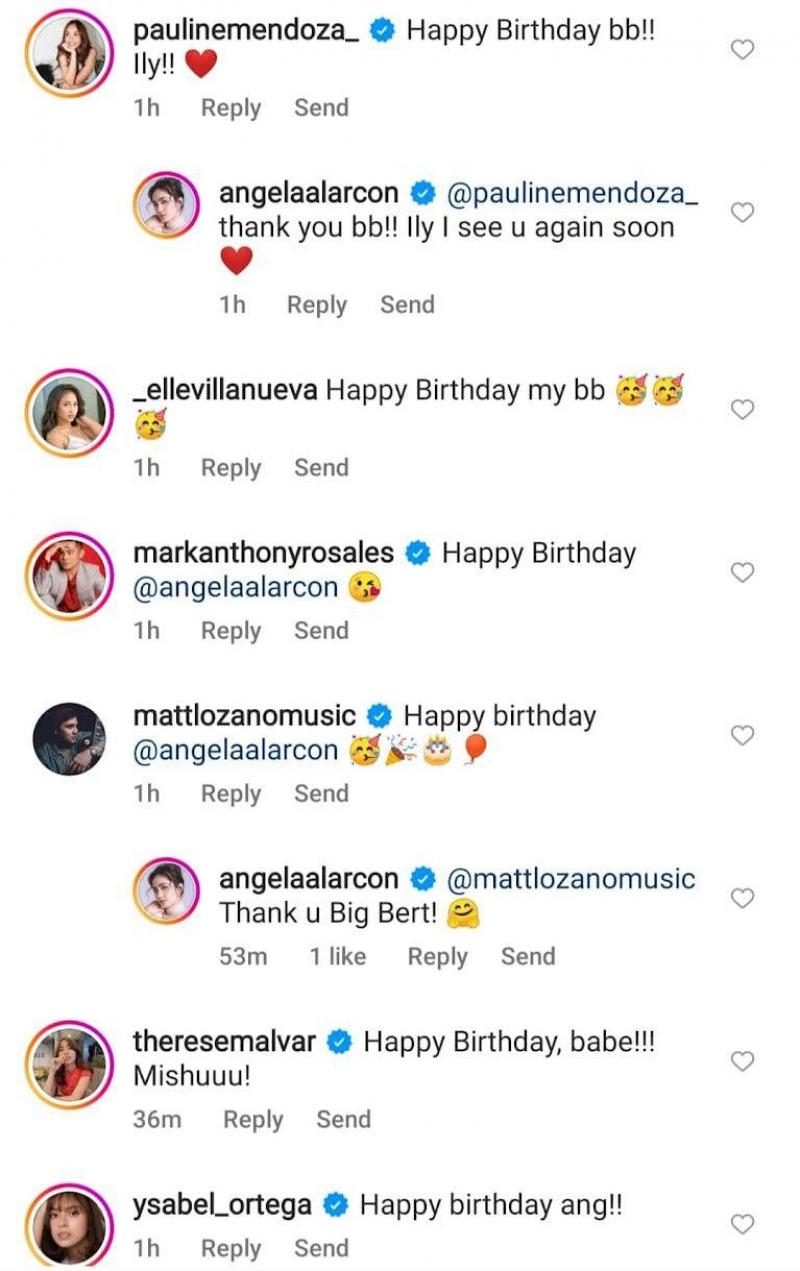Like theresemalvar's comment
800x1271 pixels.
[742, 1061]
